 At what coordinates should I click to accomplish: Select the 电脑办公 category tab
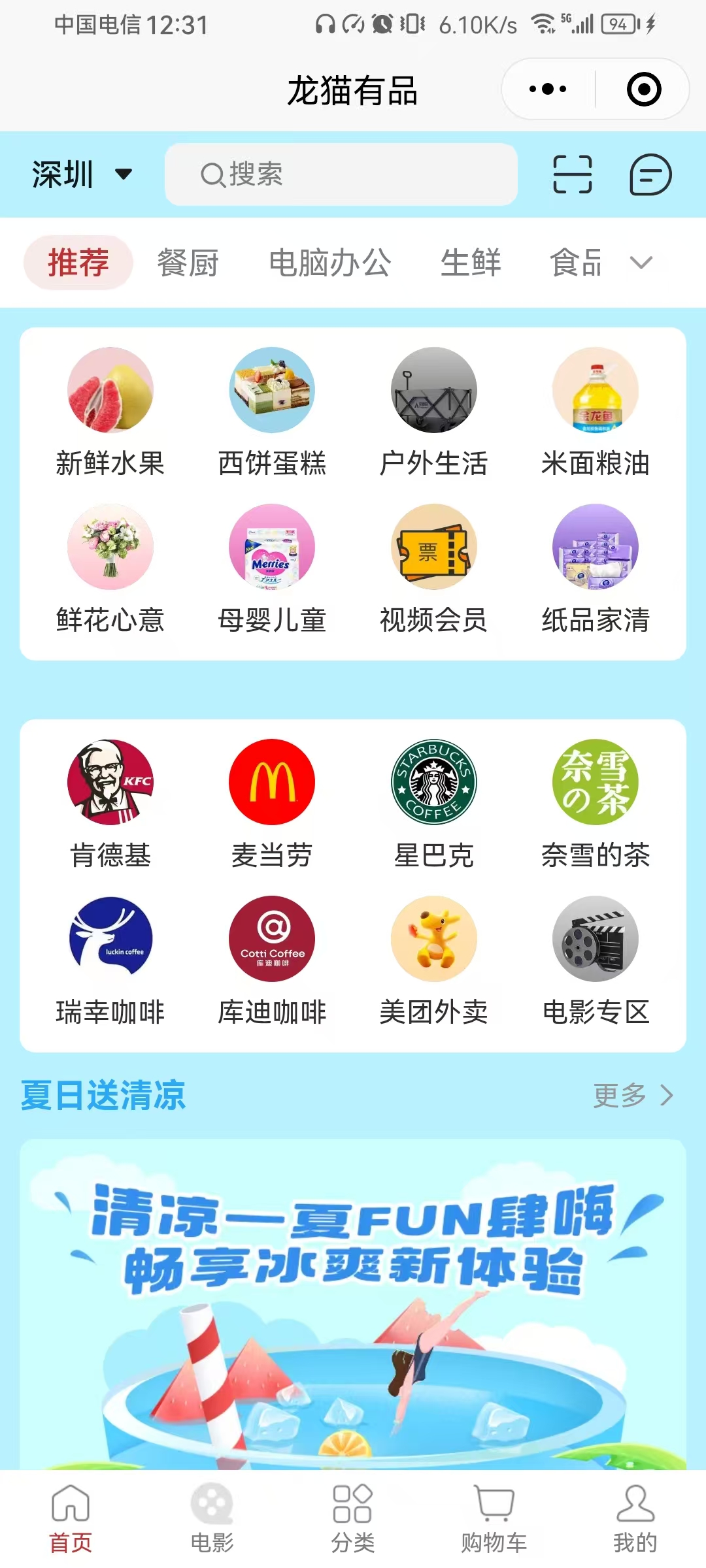click(330, 263)
